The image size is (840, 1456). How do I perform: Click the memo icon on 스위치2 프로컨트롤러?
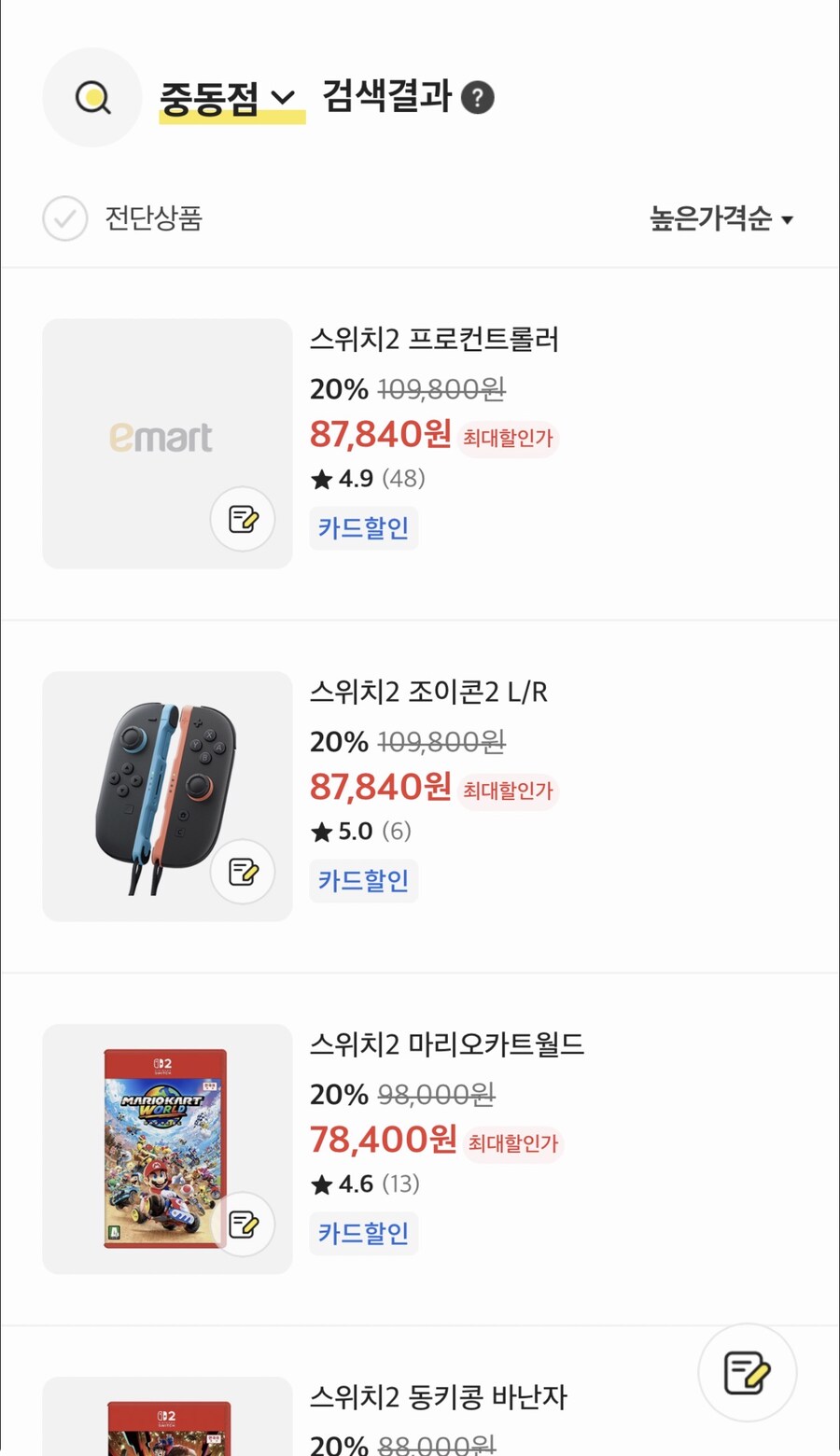(243, 520)
